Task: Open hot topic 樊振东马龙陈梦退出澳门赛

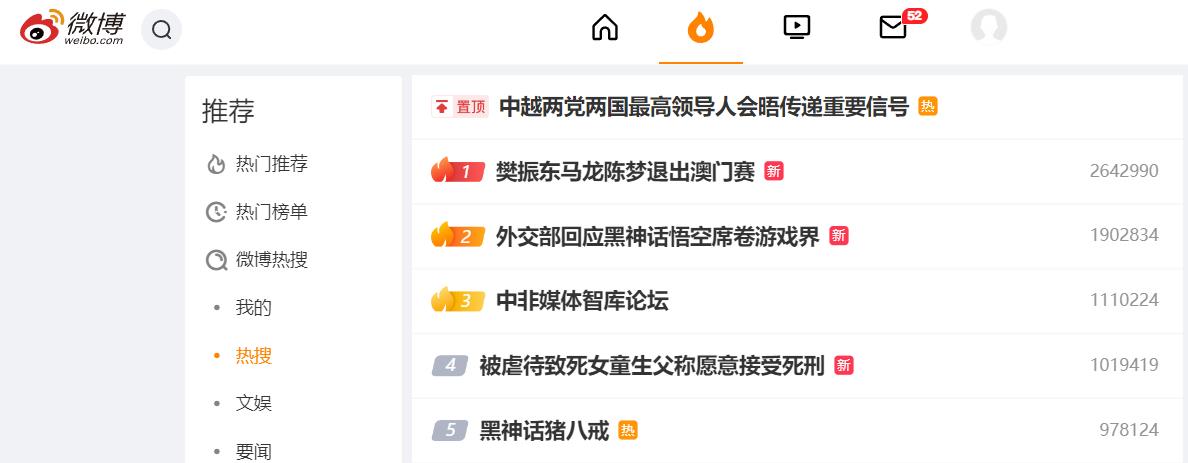Action: point(625,172)
